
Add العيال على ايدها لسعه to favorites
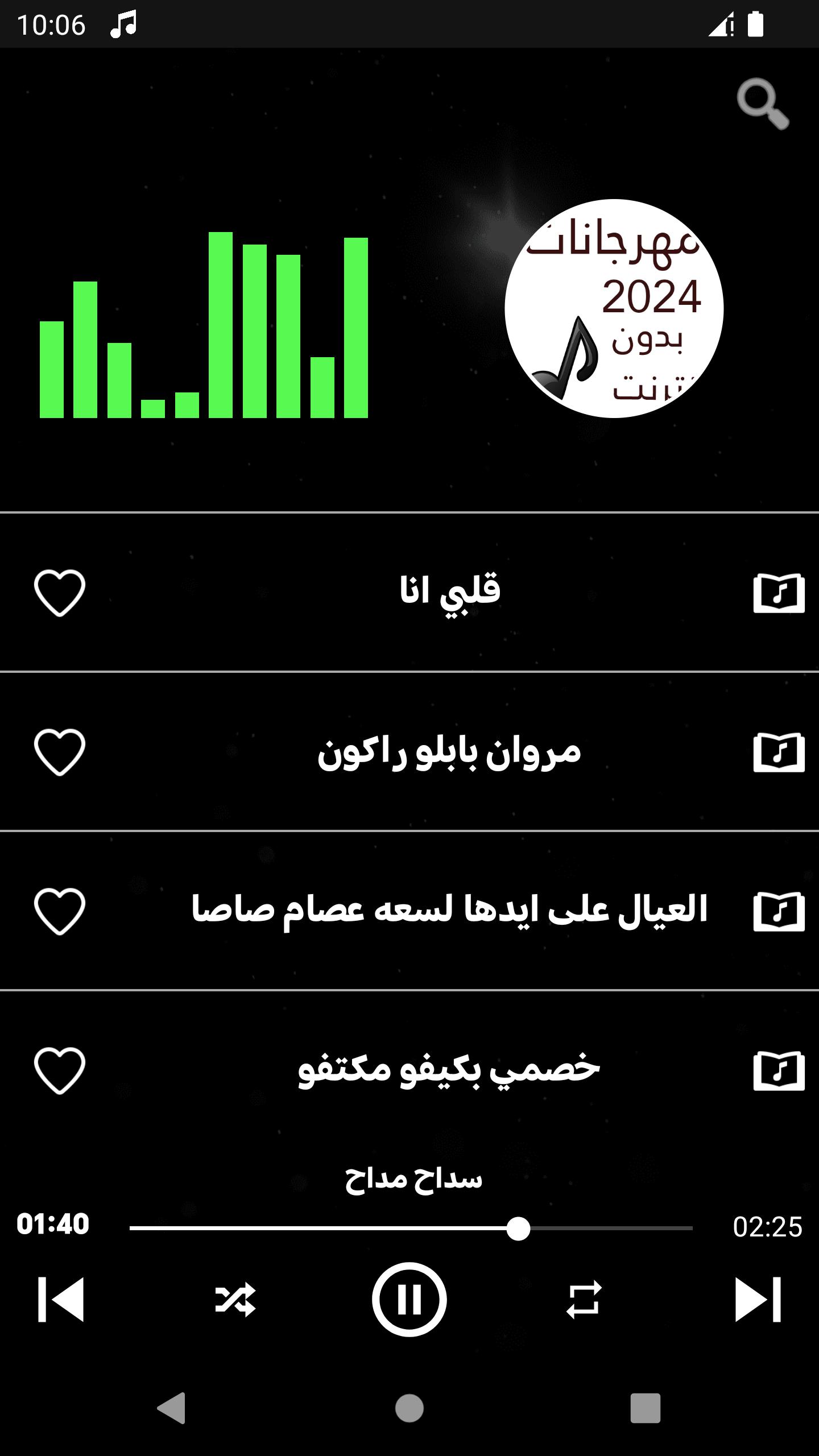click(60, 911)
